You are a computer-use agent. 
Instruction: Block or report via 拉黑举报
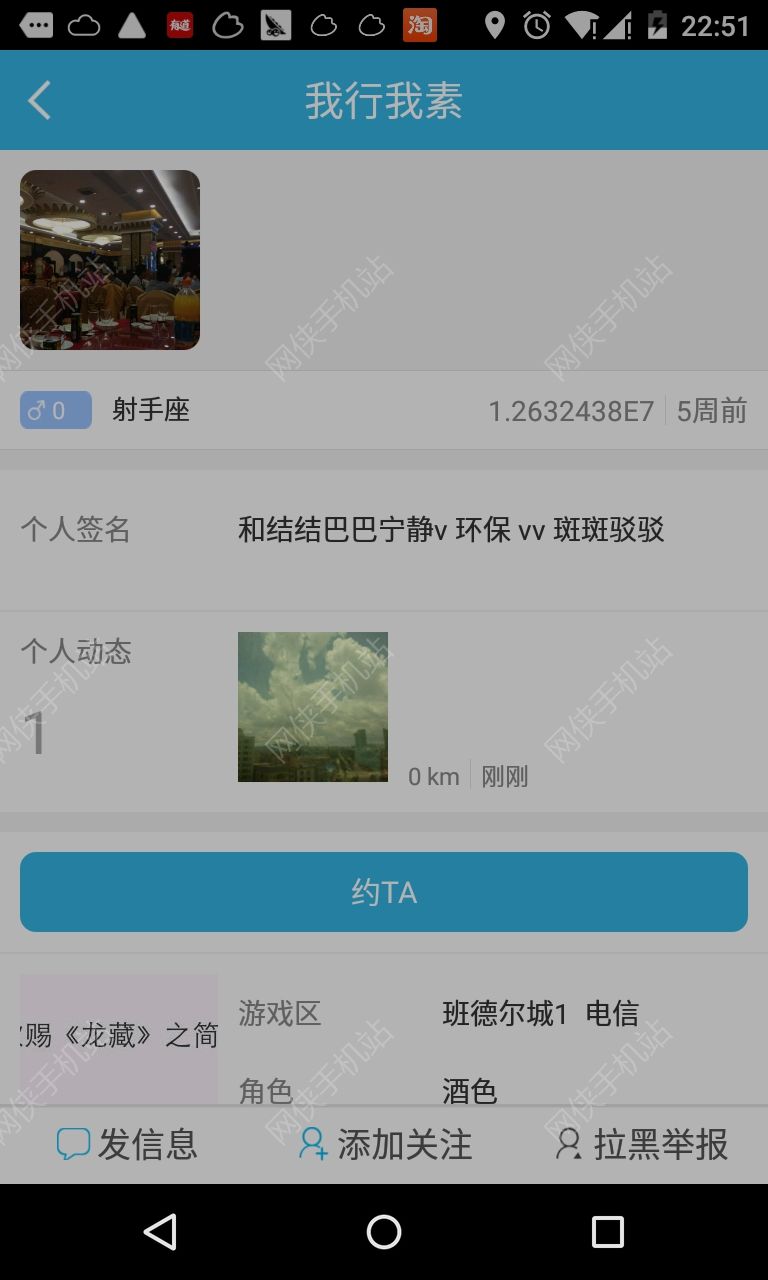point(641,1144)
